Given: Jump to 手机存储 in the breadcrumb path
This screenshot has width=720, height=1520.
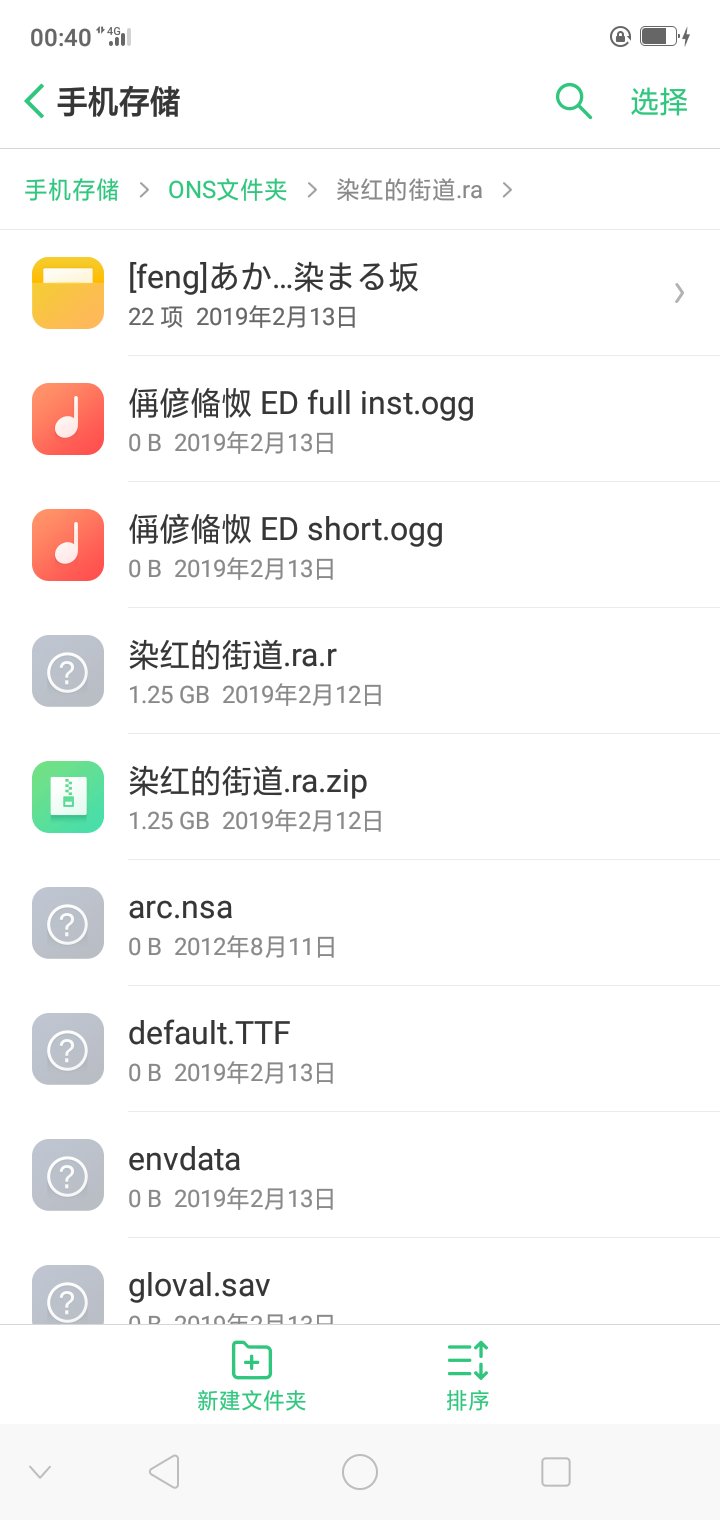Looking at the screenshot, I should [x=72, y=190].
